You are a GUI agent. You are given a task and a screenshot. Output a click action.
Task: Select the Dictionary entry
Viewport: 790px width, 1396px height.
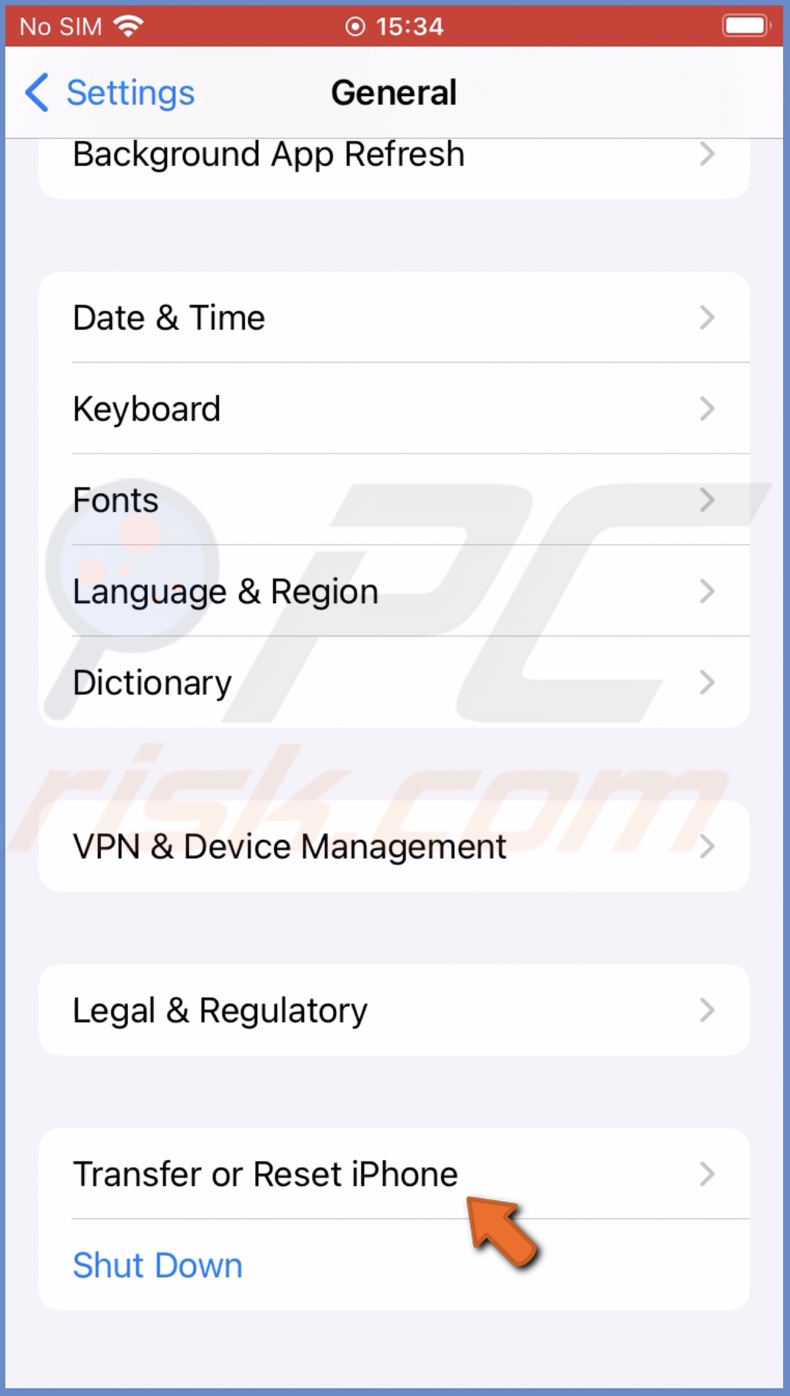pos(152,682)
